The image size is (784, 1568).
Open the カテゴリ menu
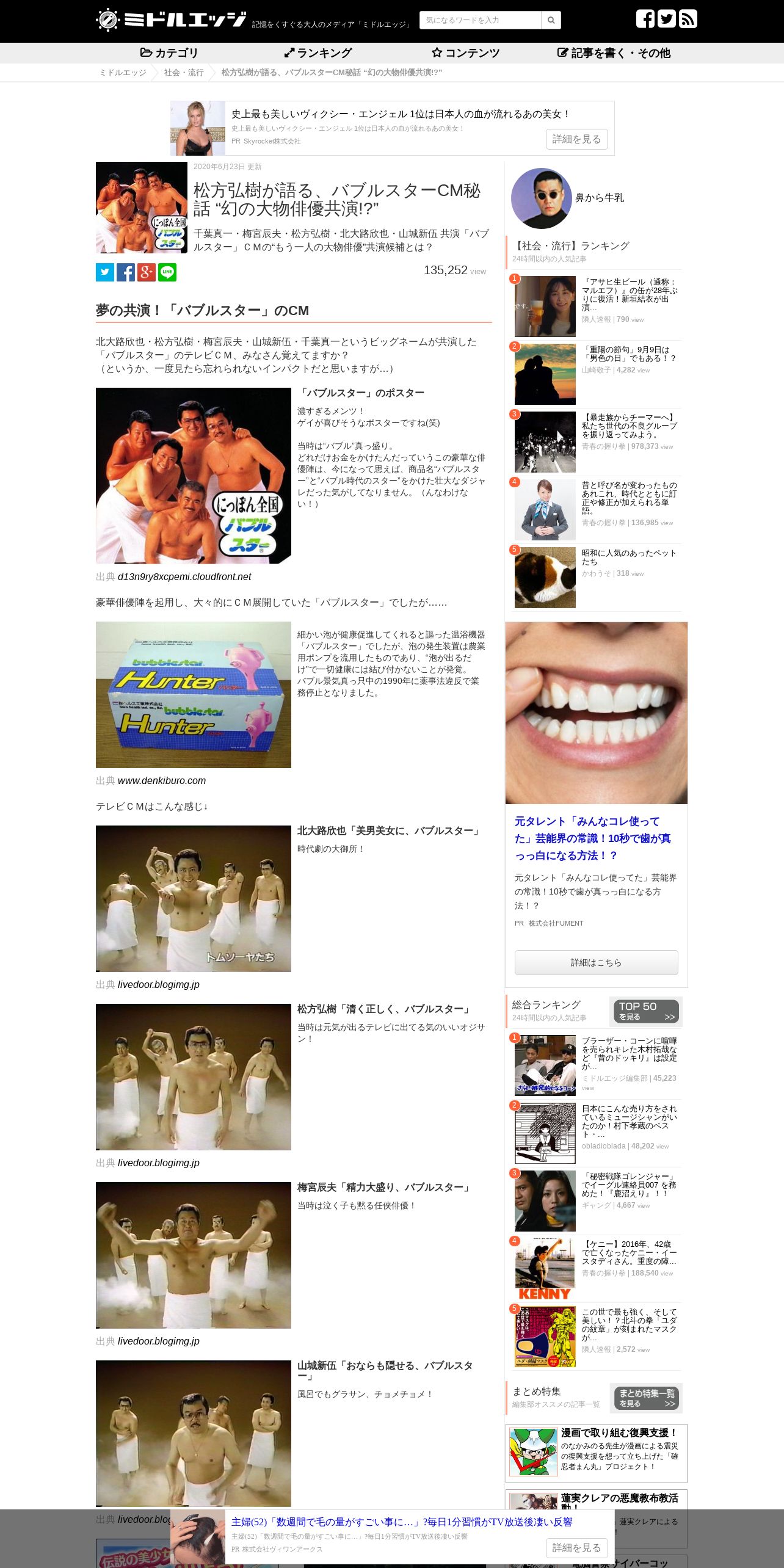pos(169,53)
